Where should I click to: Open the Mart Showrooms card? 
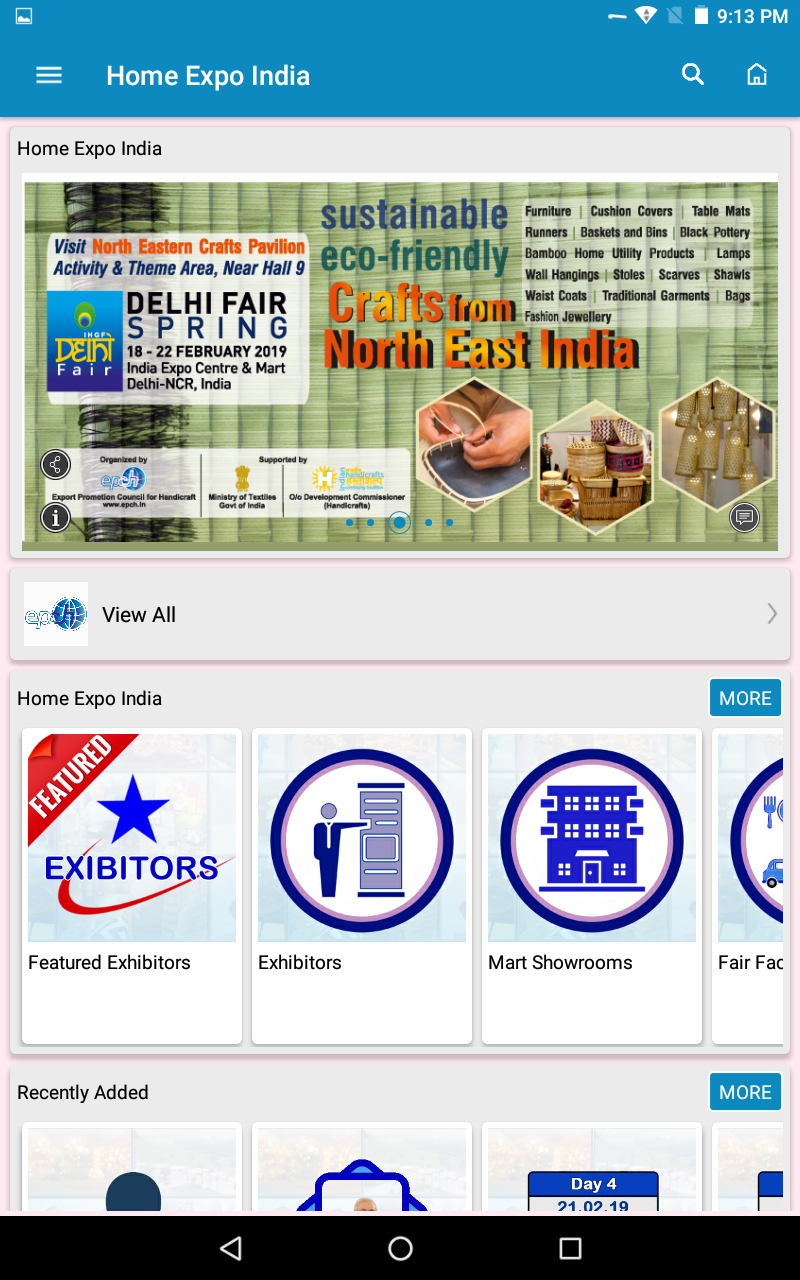592,885
